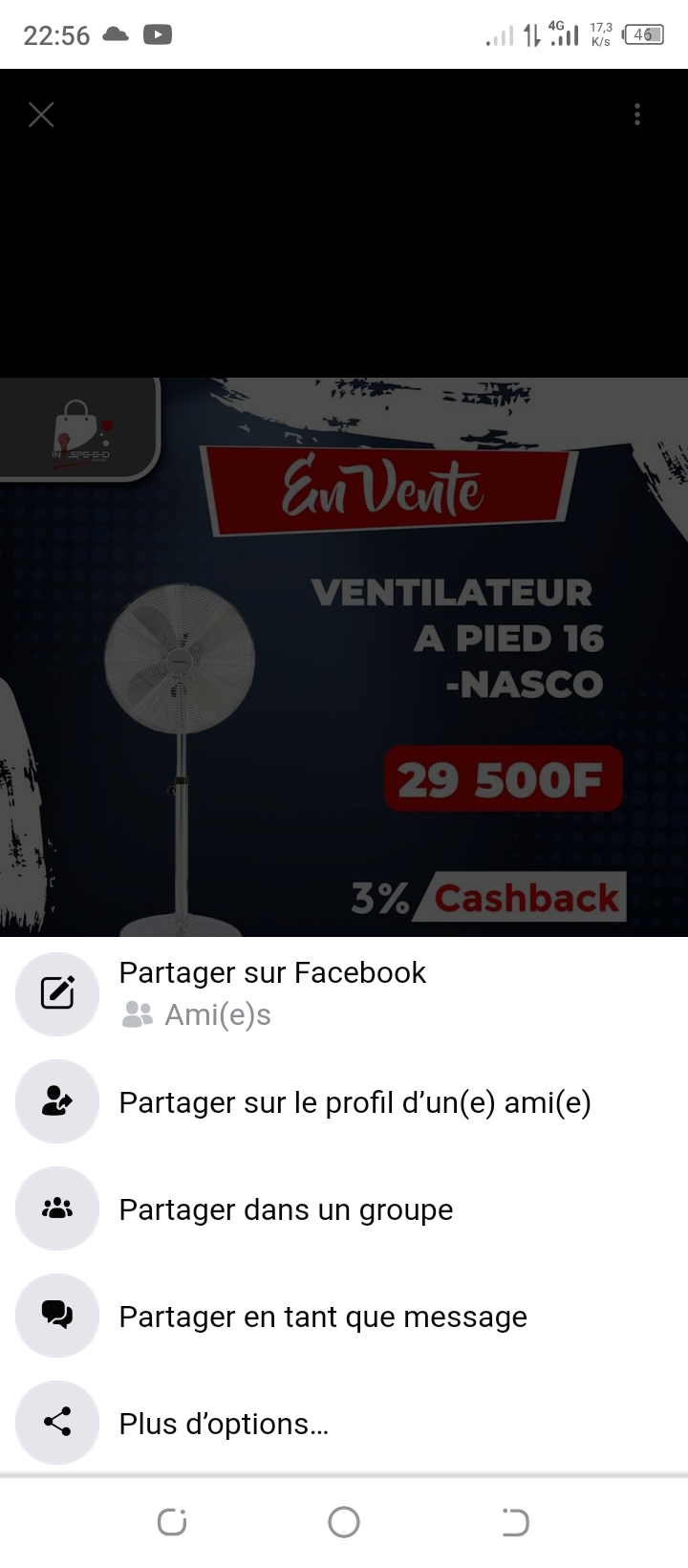The image size is (688, 1568).
Task: Select Partager sur Facebook
Action: click(272, 973)
